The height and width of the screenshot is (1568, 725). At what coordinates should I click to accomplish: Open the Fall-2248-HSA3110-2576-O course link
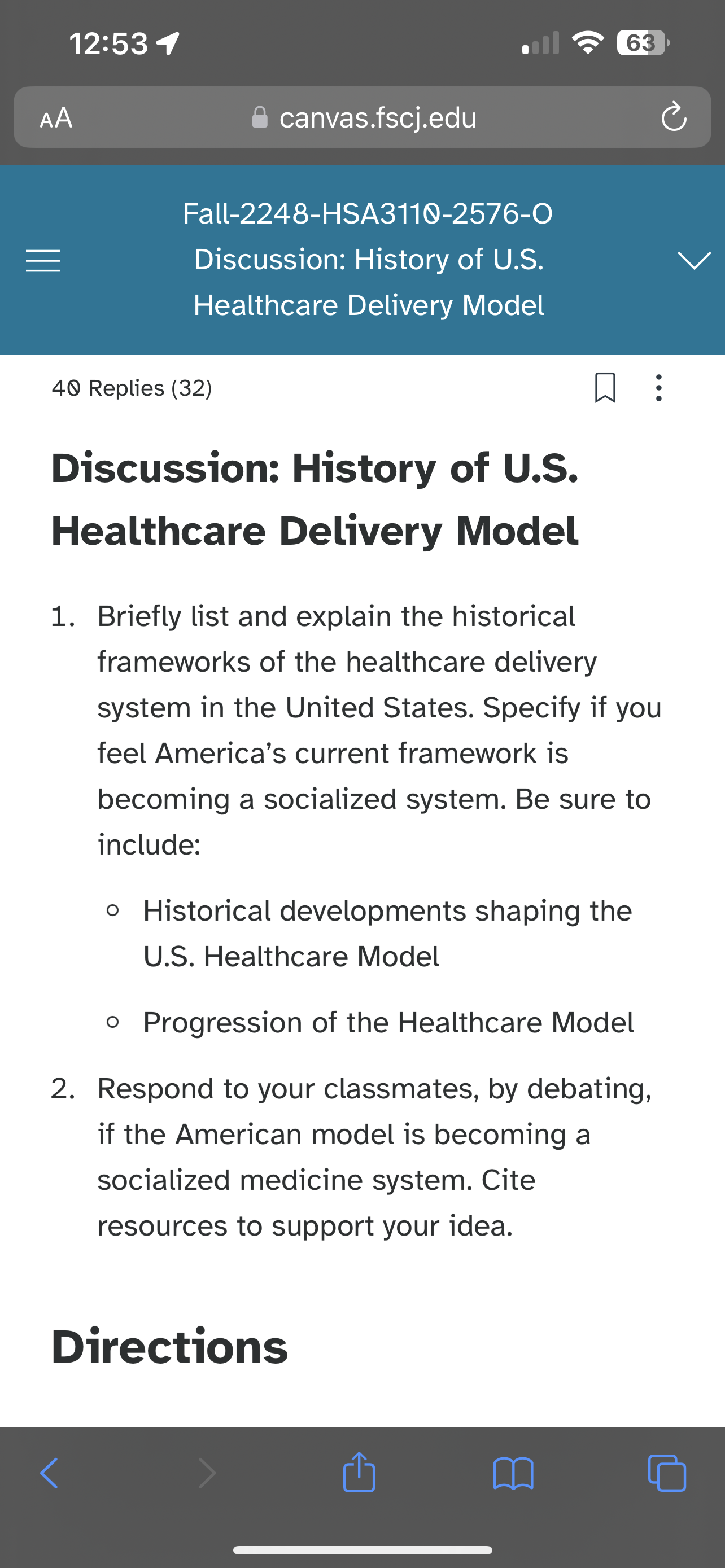368,214
